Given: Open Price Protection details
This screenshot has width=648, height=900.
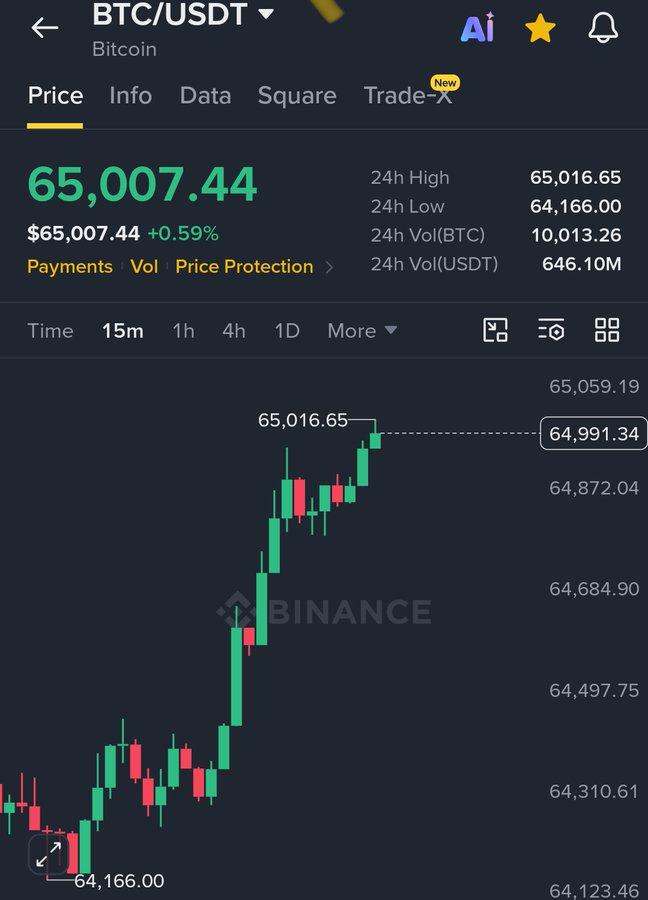Looking at the screenshot, I should [x=245, y=266].
